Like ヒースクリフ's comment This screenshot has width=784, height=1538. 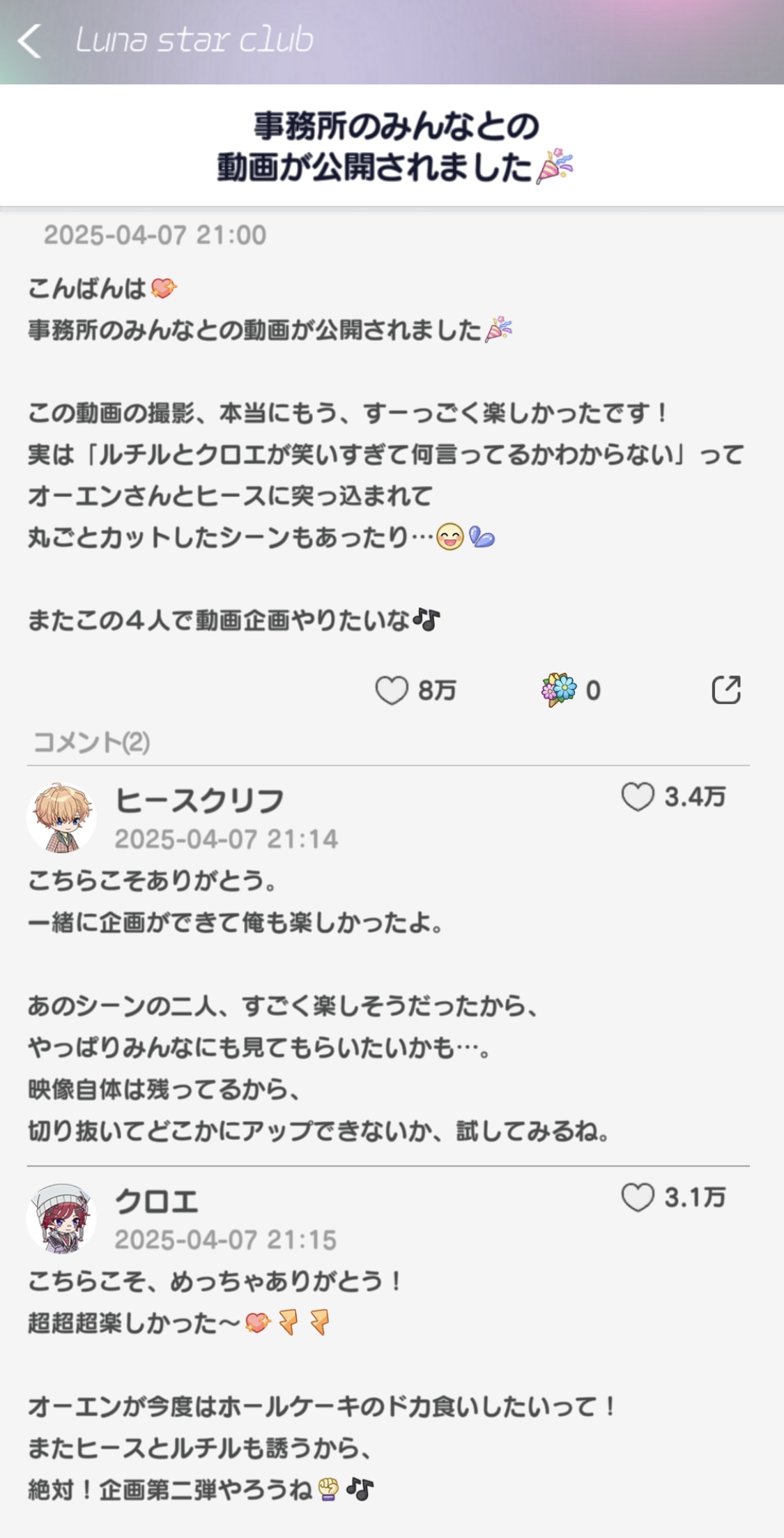638,797
